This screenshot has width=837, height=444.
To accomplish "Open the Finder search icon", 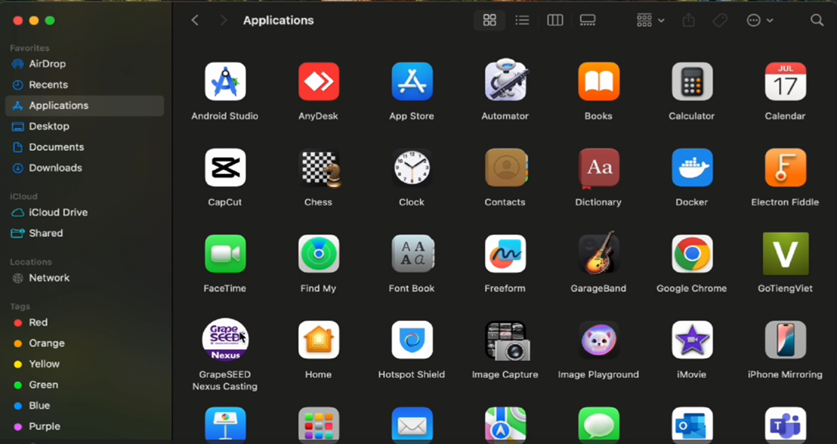I will click(817, 20).
